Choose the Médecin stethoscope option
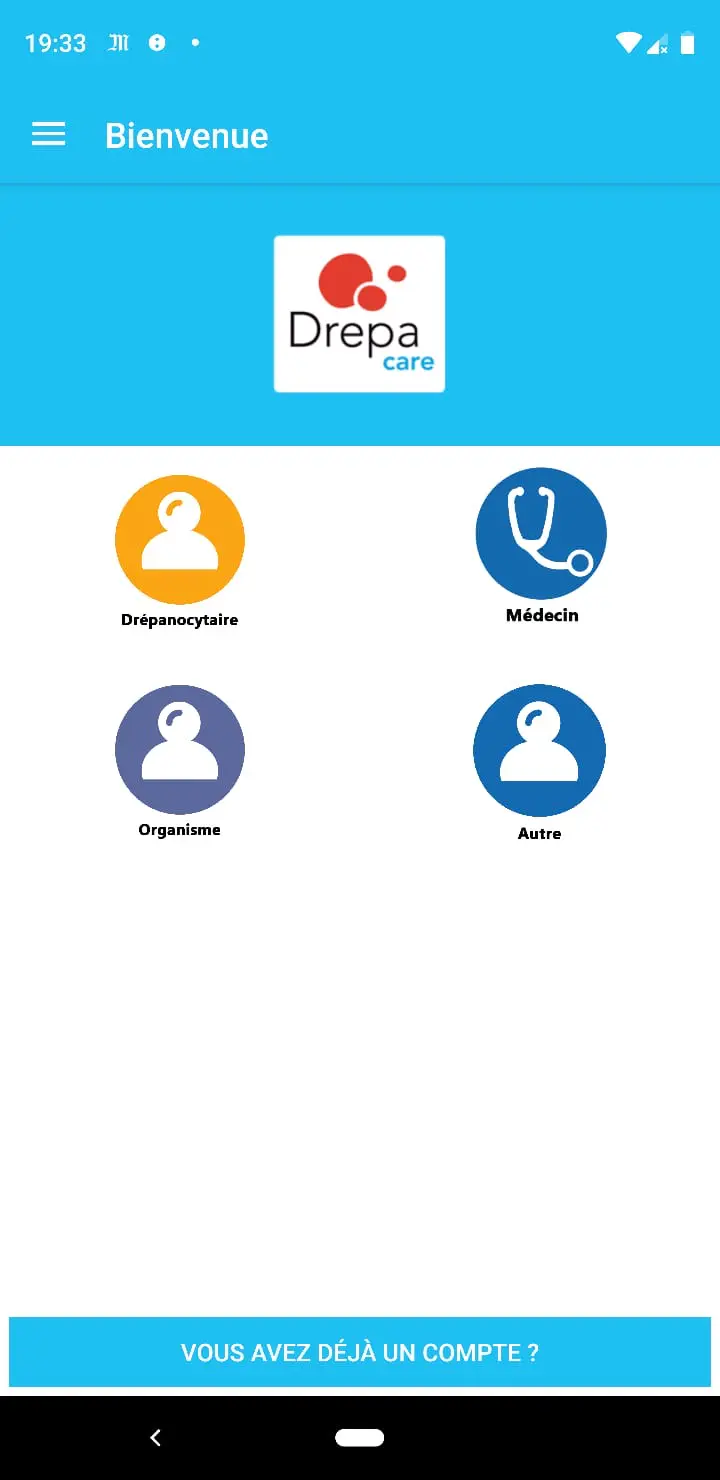Viewport: 720px width, 1480px height. click(541, 533)
